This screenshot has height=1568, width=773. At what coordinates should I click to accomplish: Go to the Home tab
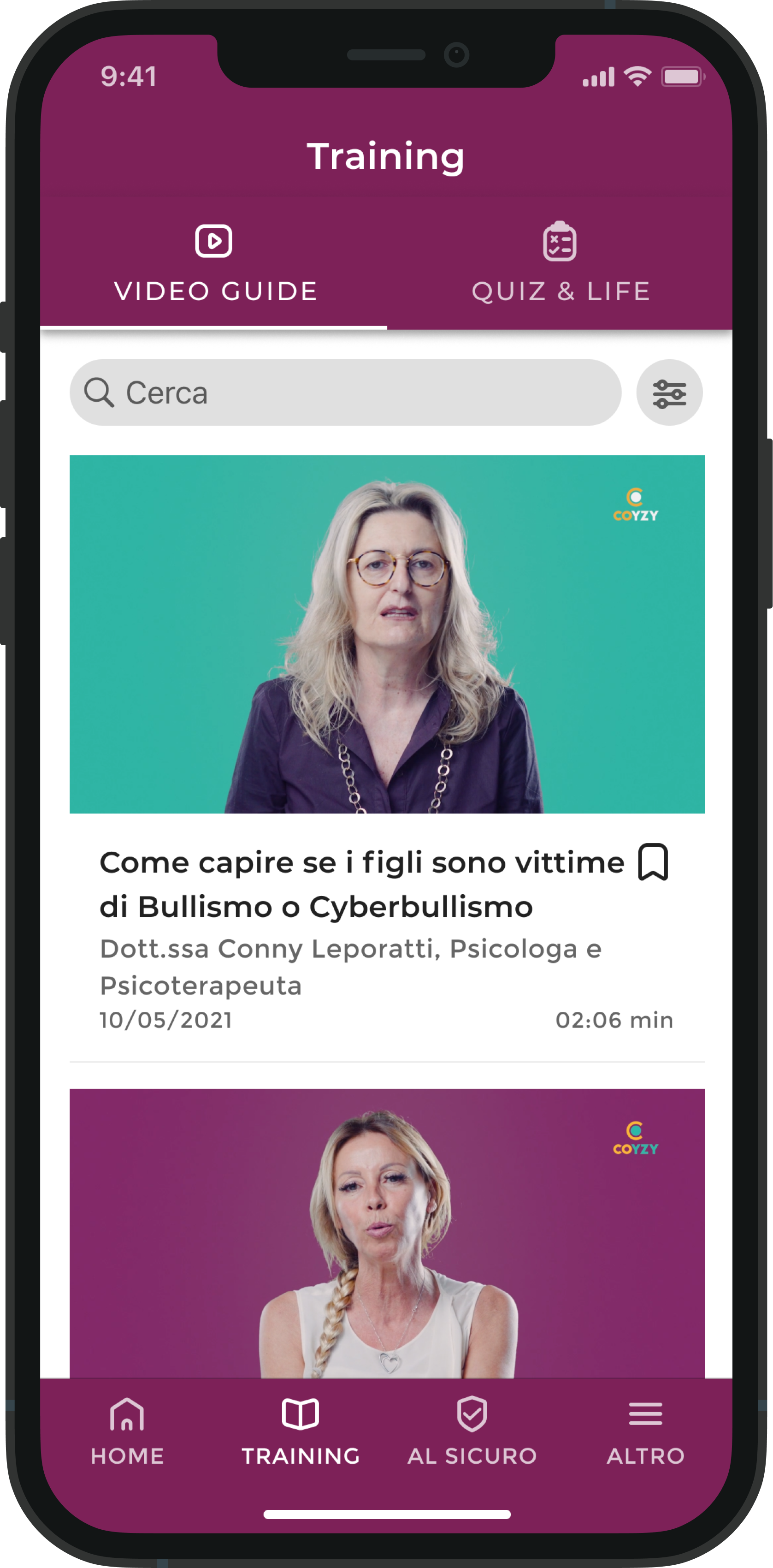[127, 1431]
